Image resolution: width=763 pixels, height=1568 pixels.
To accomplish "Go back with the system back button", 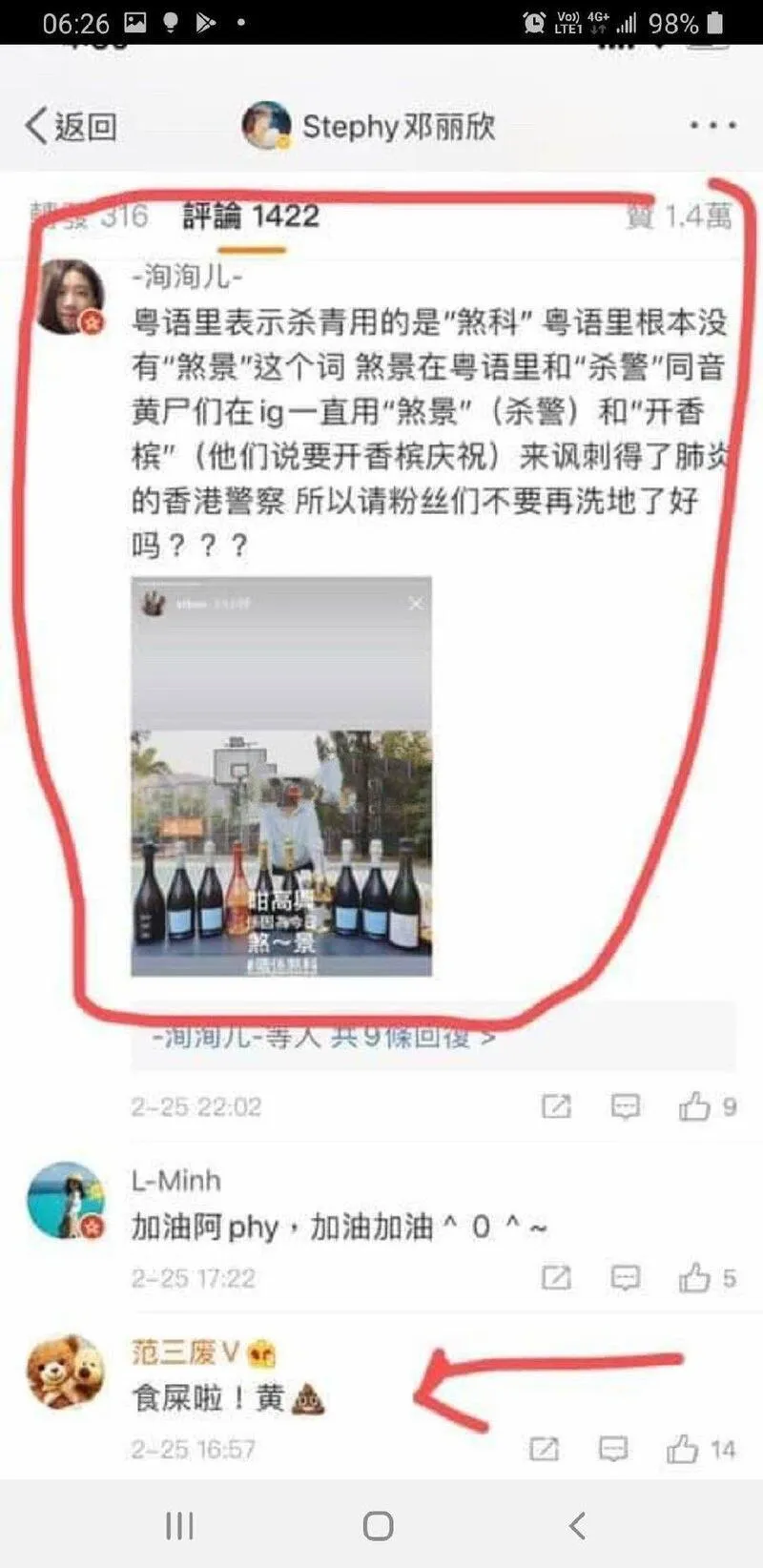I will pos(577,1525).
